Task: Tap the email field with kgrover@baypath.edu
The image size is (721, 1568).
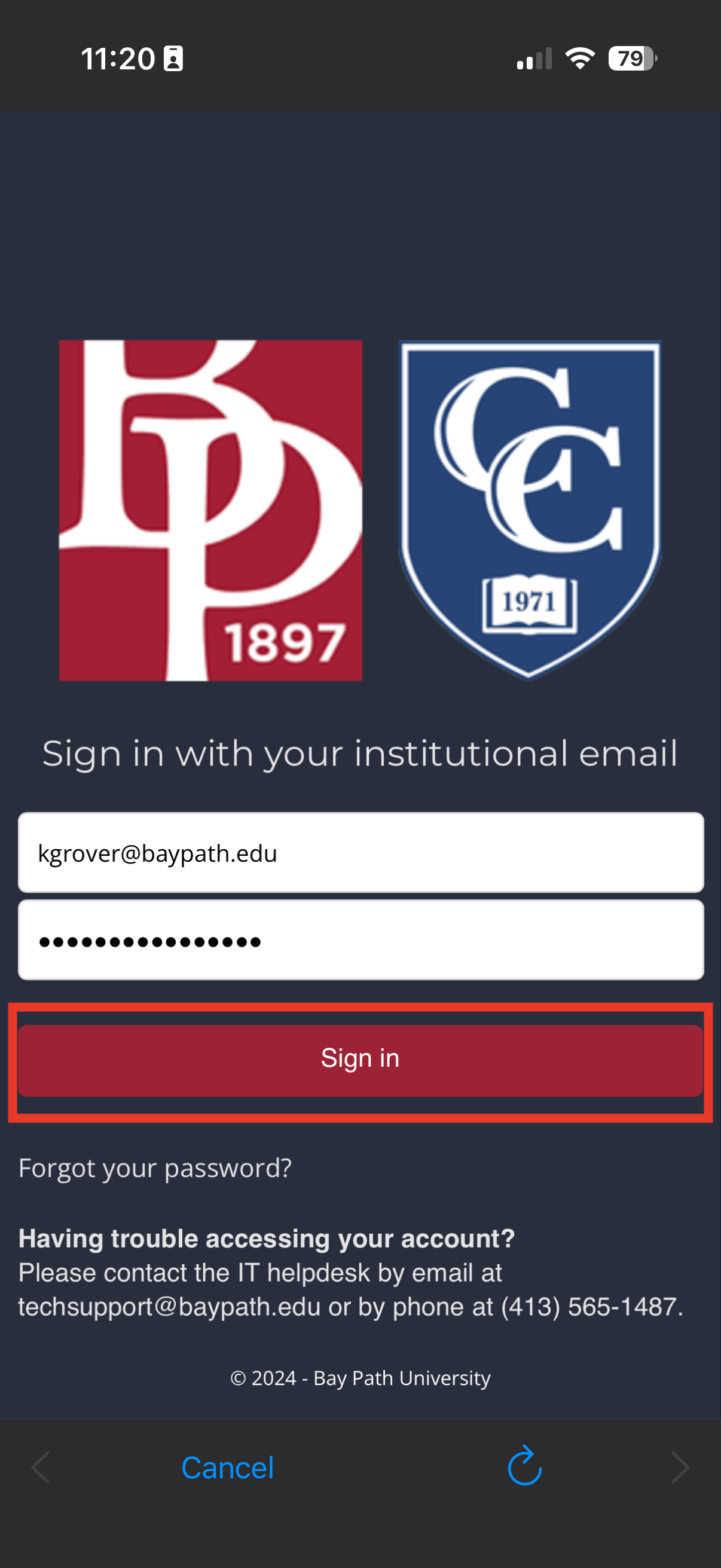Action: 360,852
